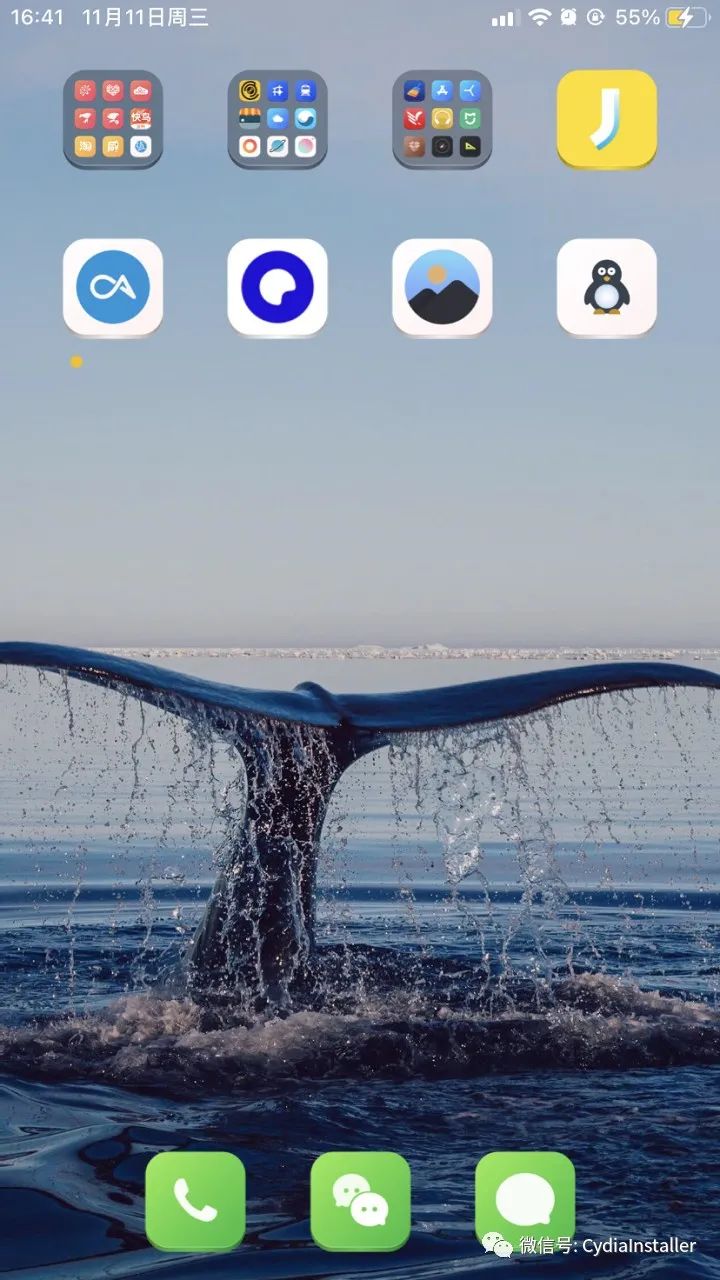Open the light blue infinity-A logo app

pyautogui.click(x=113, y=288)
